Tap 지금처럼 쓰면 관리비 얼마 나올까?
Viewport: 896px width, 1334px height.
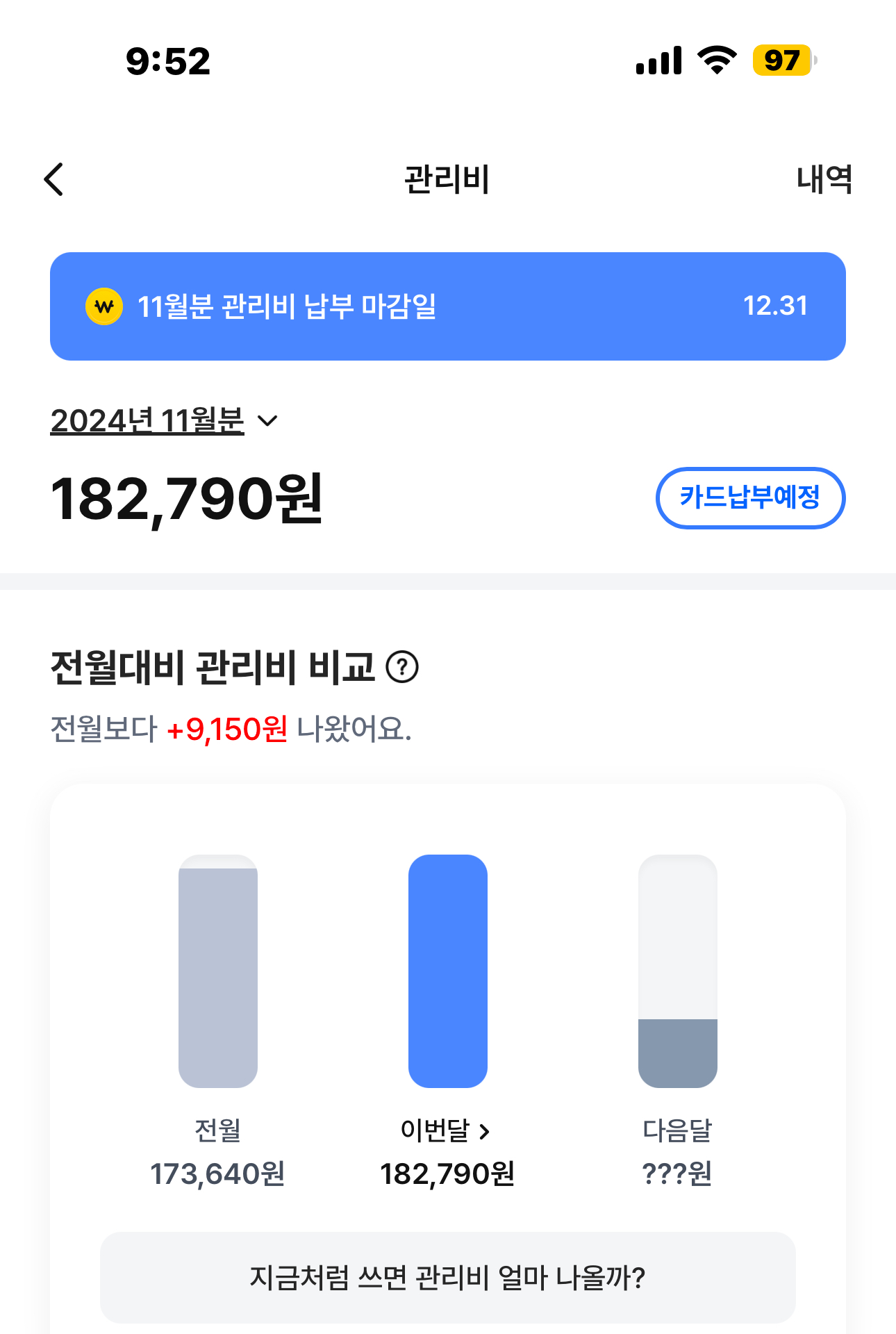click(447, 1277)
